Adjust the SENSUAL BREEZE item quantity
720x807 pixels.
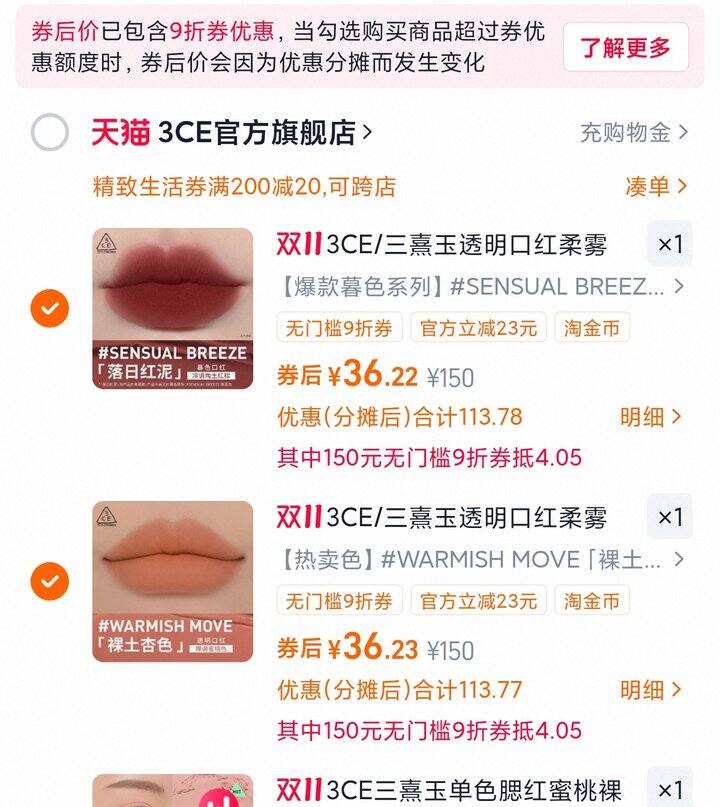pyautogui.click(x=669, y=244)
